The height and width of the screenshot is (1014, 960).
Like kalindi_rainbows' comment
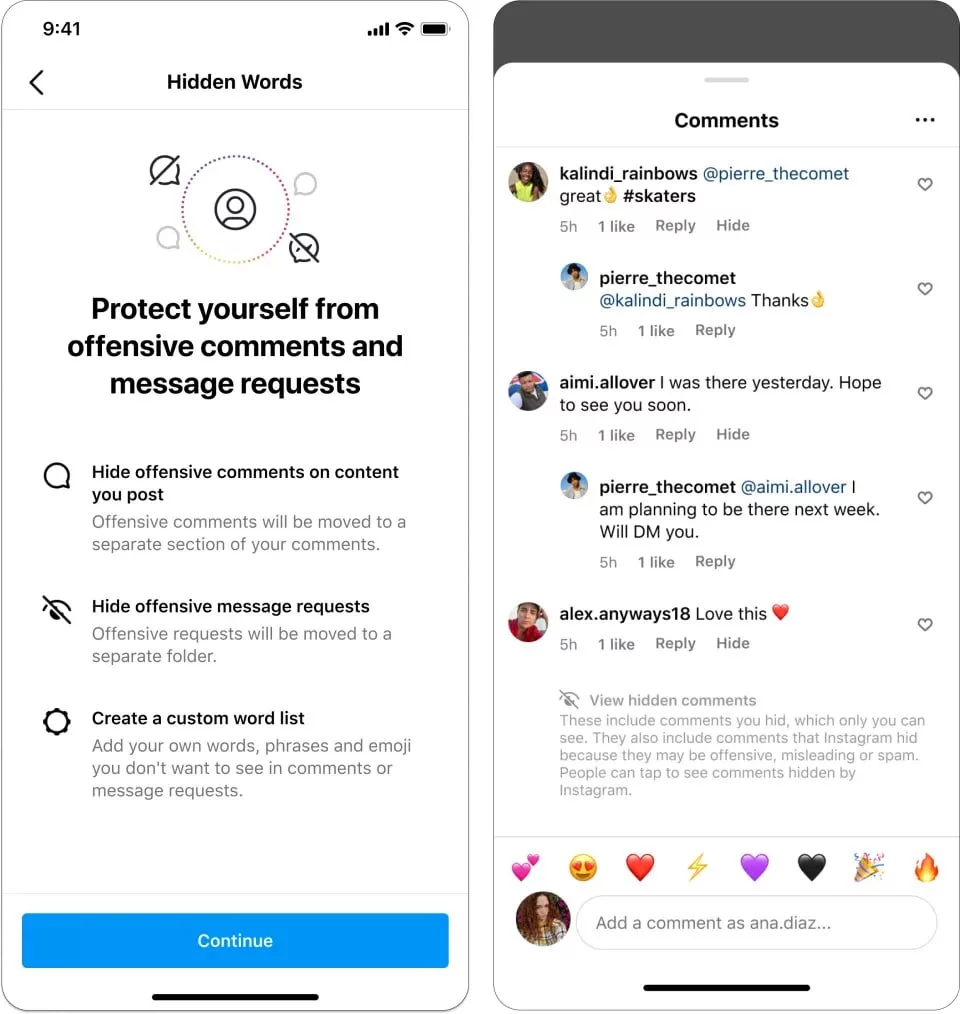[x=925, y=184]
